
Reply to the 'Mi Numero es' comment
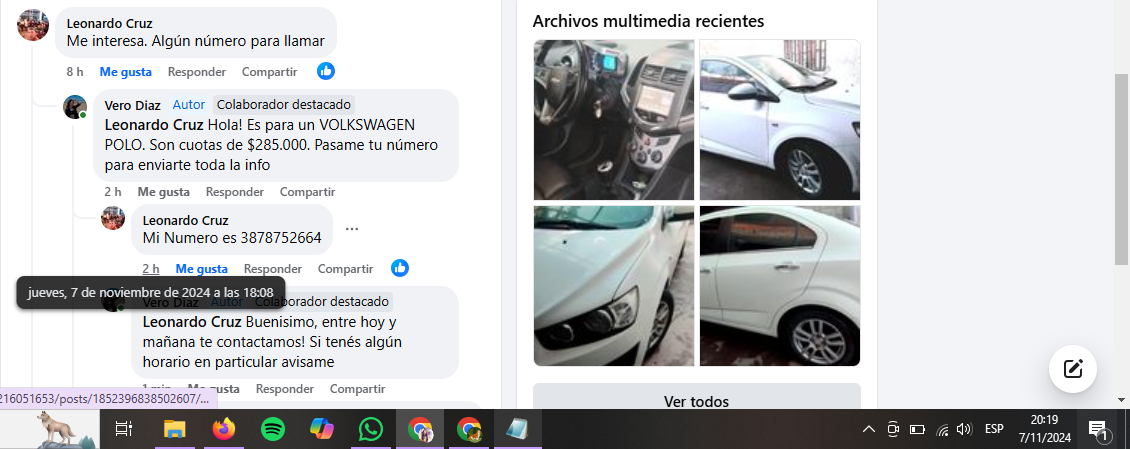272,269
